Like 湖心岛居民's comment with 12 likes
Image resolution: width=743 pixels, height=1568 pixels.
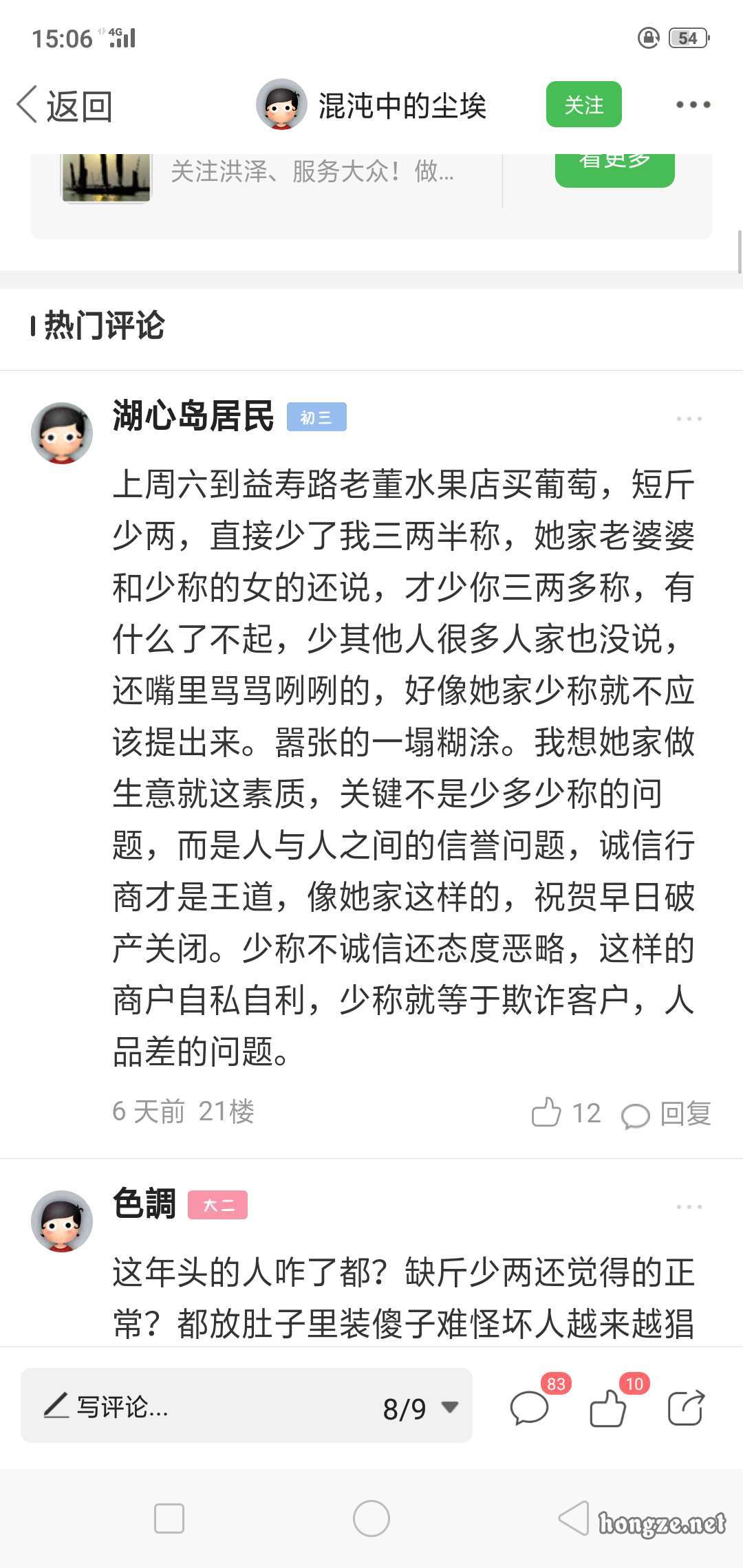(x=548, y=1112)
